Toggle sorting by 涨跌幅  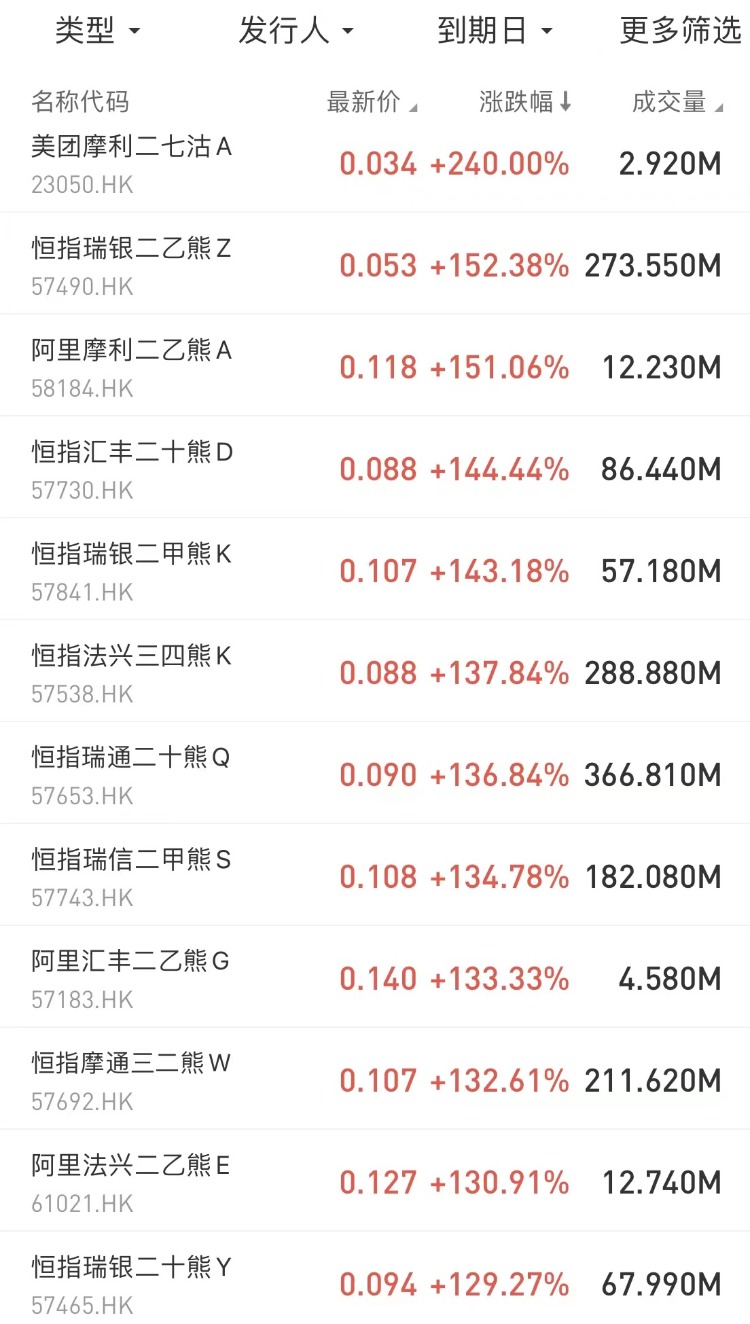525,101
